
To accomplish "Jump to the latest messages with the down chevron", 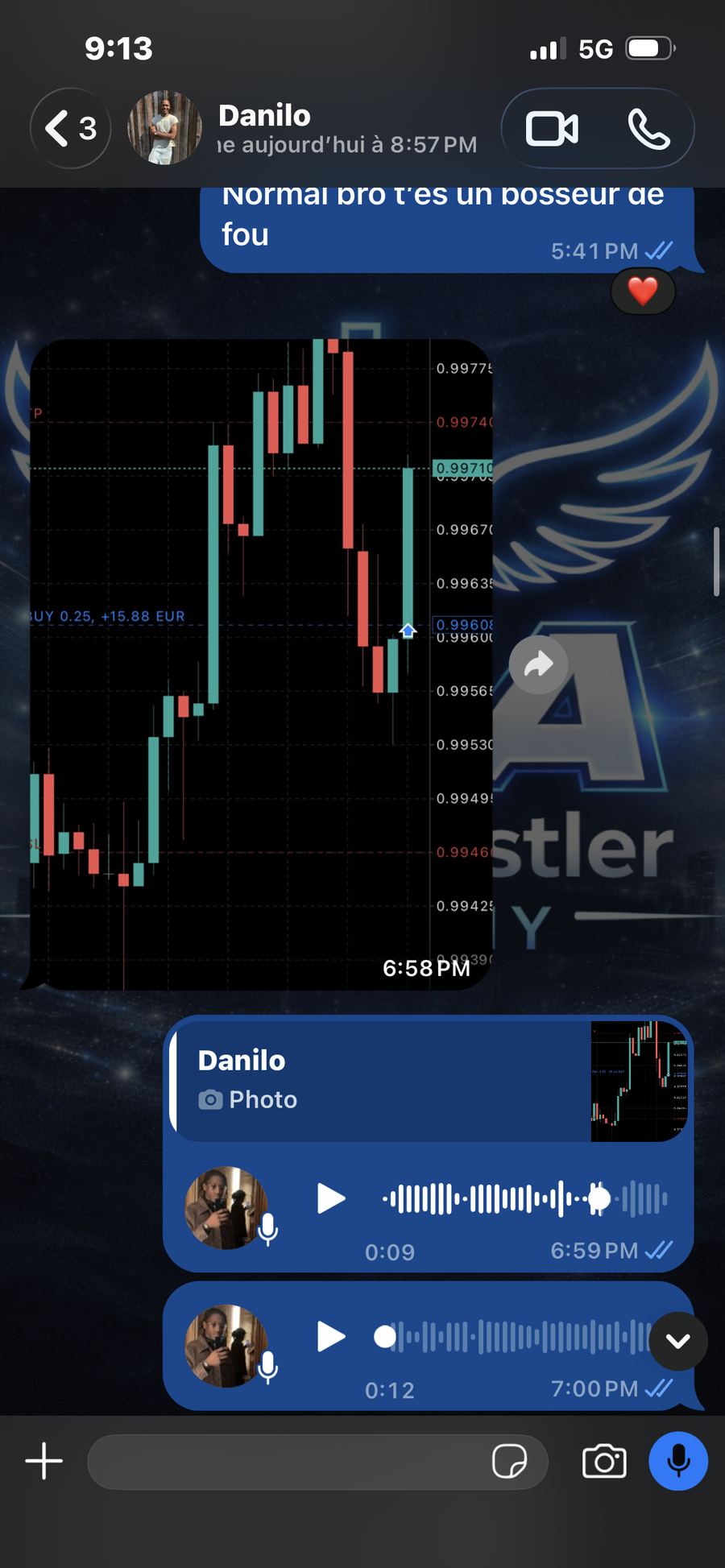I will (x=678, y=1341).
